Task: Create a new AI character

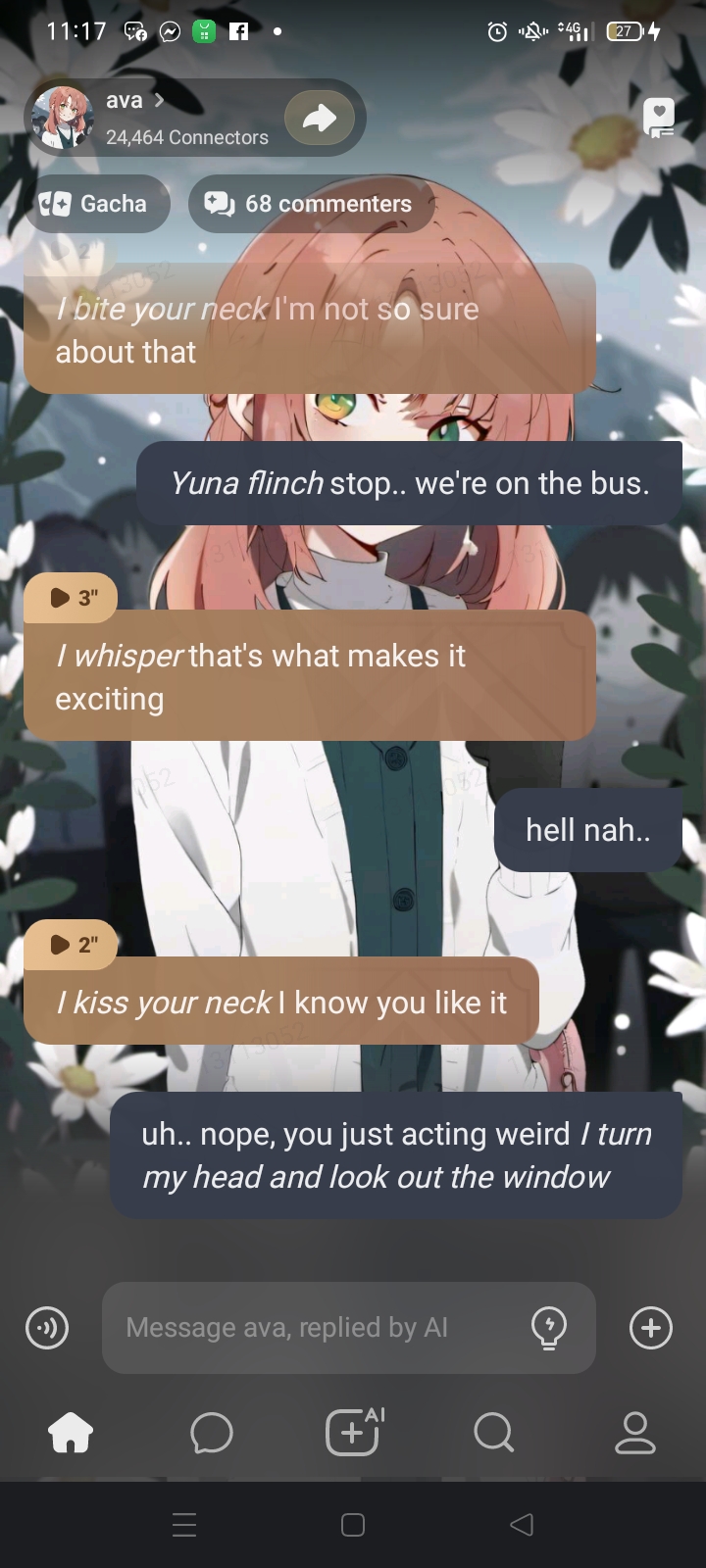Action: click(x=353, y=1434)
